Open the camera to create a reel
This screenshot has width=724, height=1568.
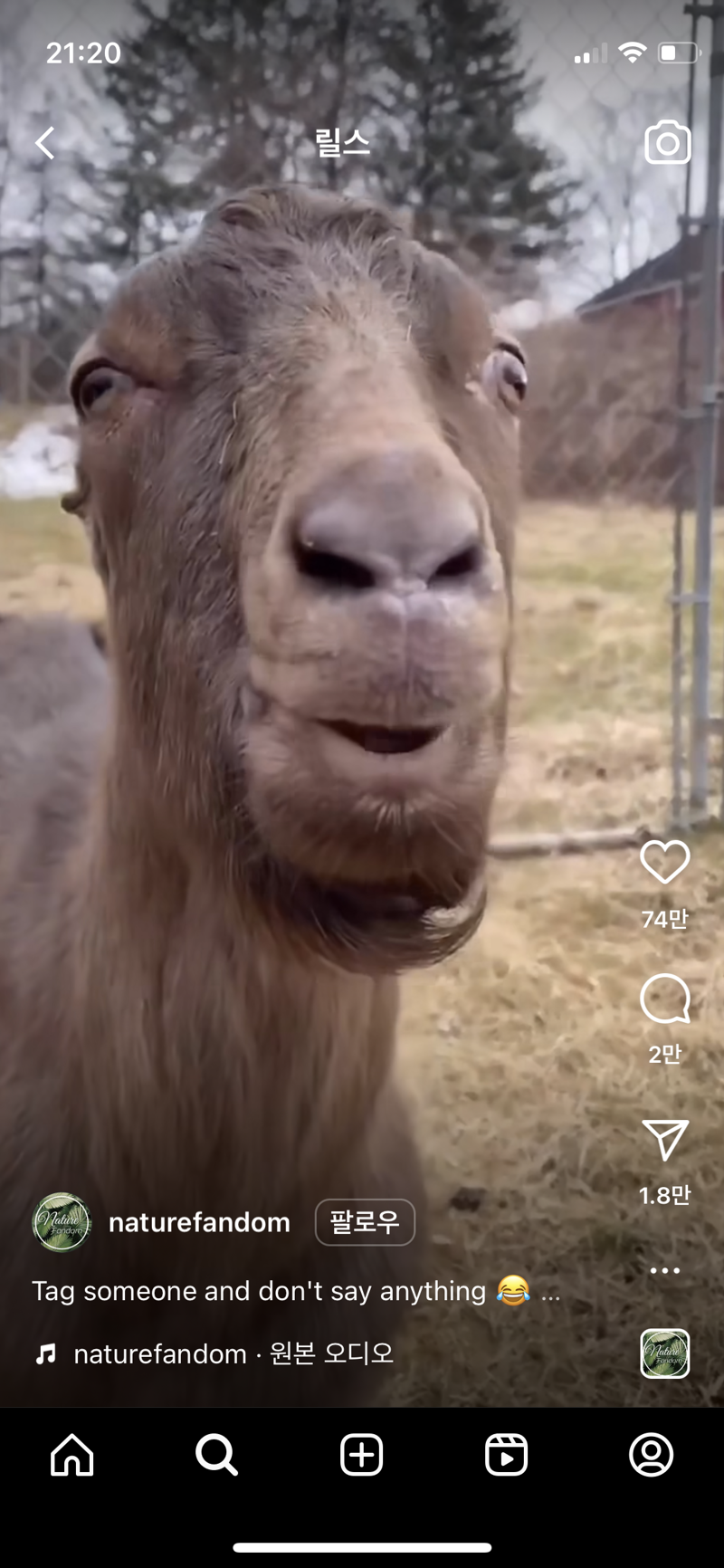click(x=667, y=142)
